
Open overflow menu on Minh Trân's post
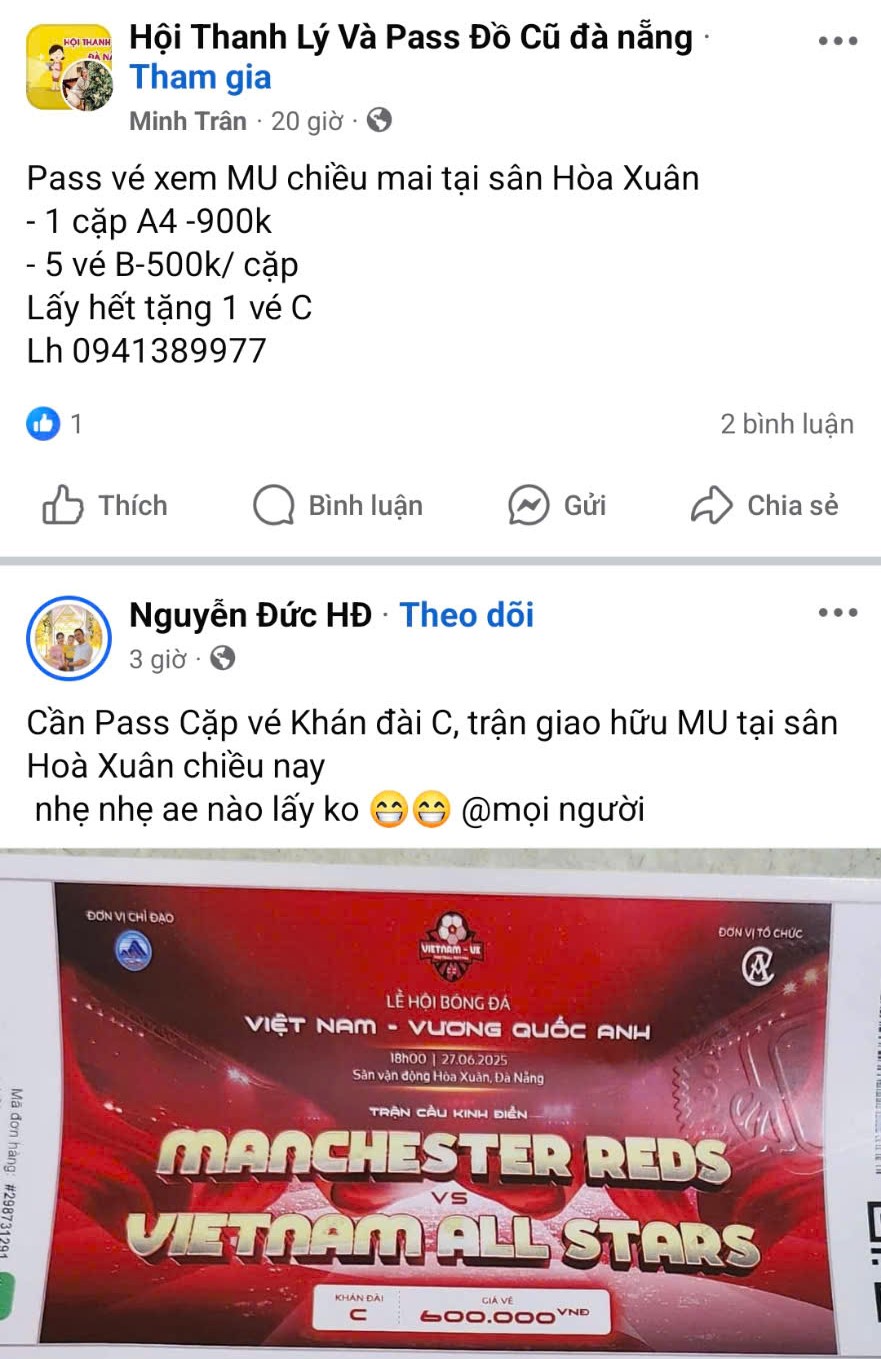[x=837, y=41]
